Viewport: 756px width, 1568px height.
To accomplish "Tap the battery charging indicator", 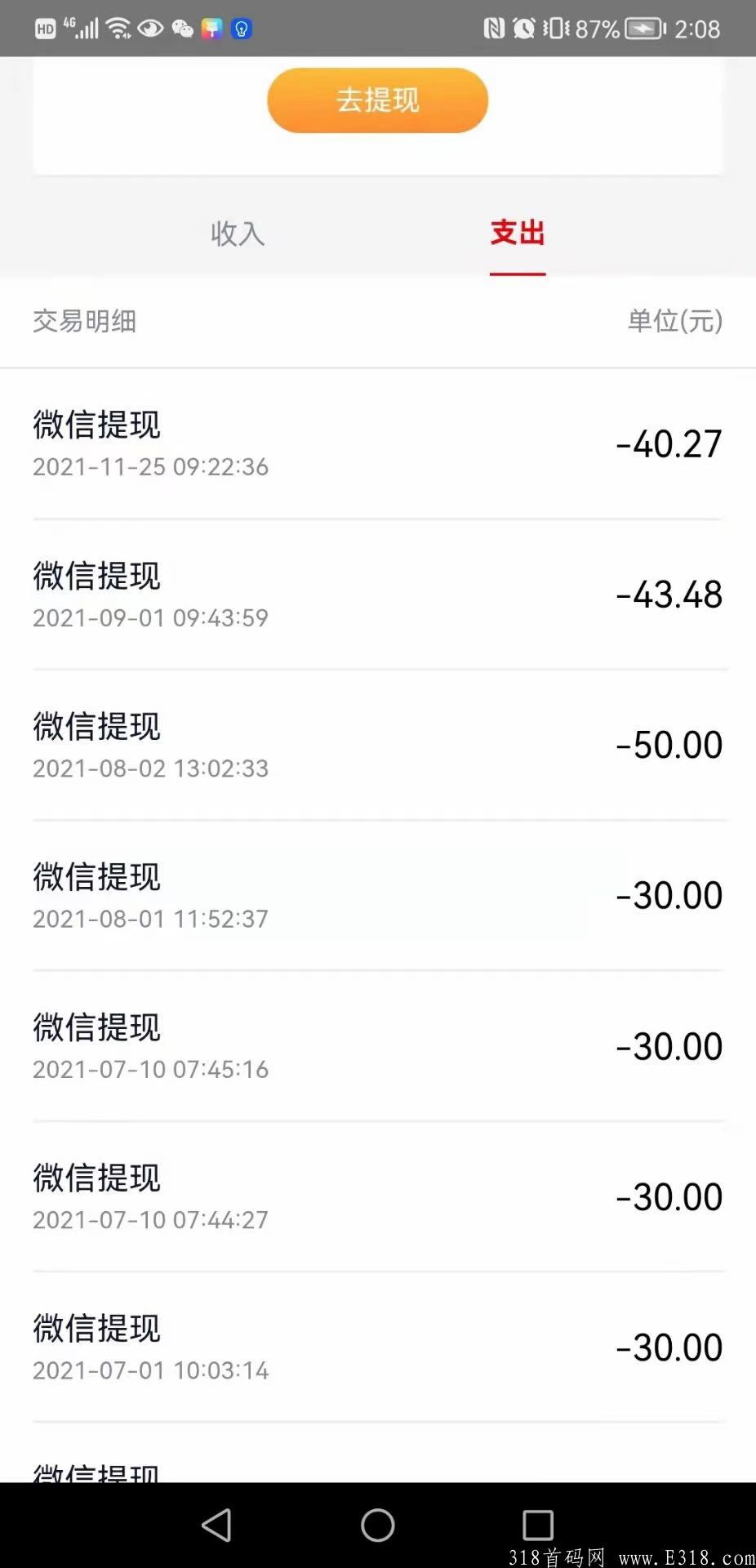I will [x=643, y=25].
